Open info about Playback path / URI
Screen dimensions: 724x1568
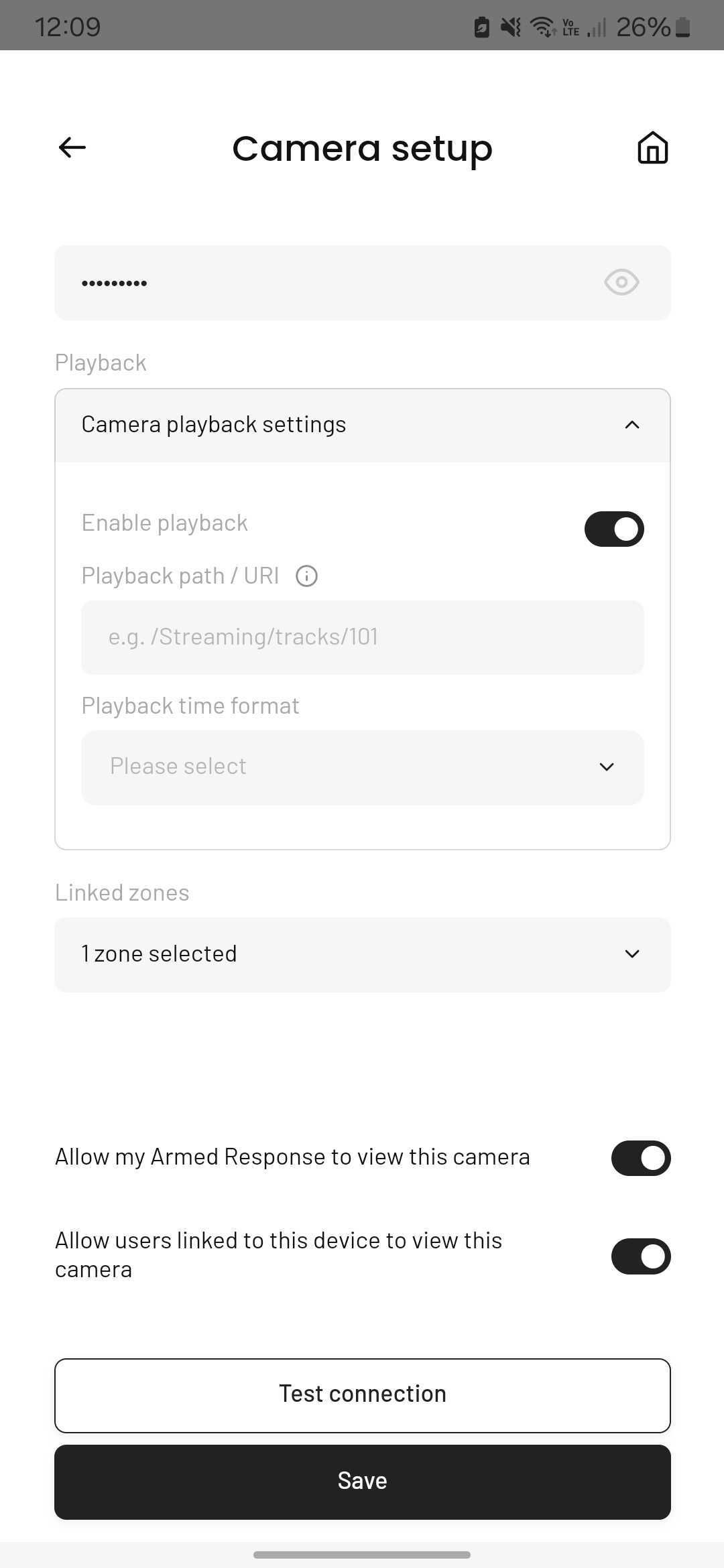[x=307, y=576]
